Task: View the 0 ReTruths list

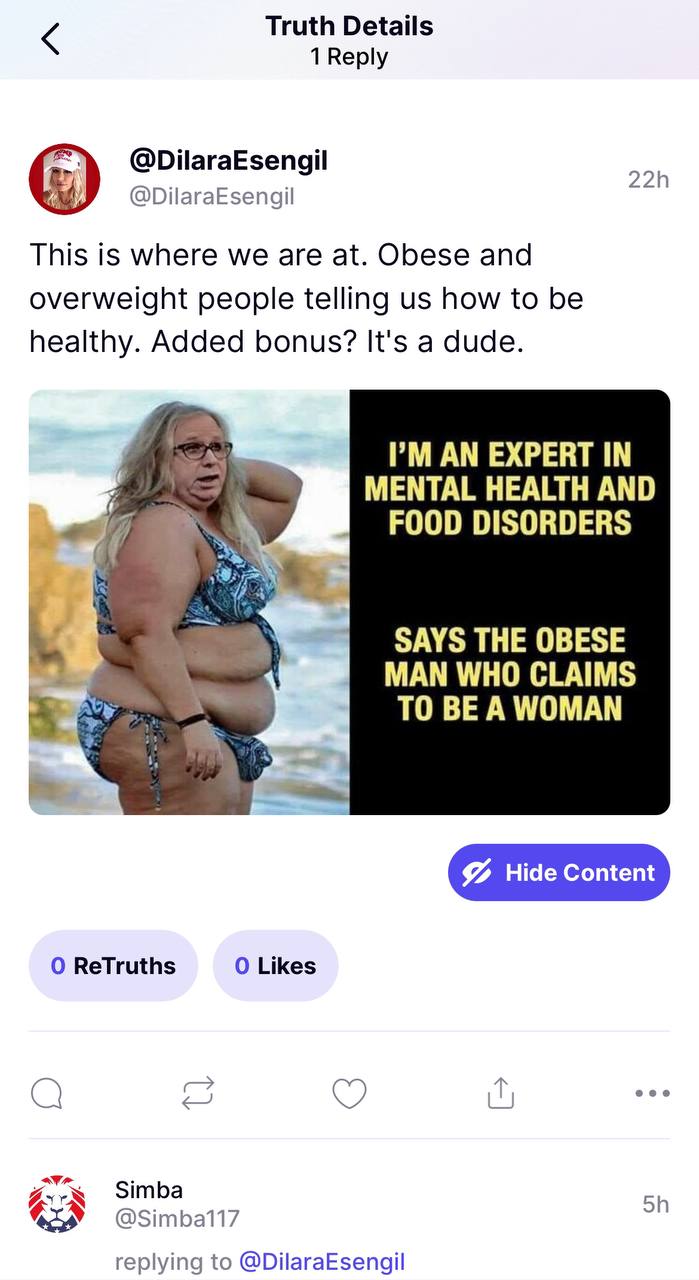Action: click(113, 965)
